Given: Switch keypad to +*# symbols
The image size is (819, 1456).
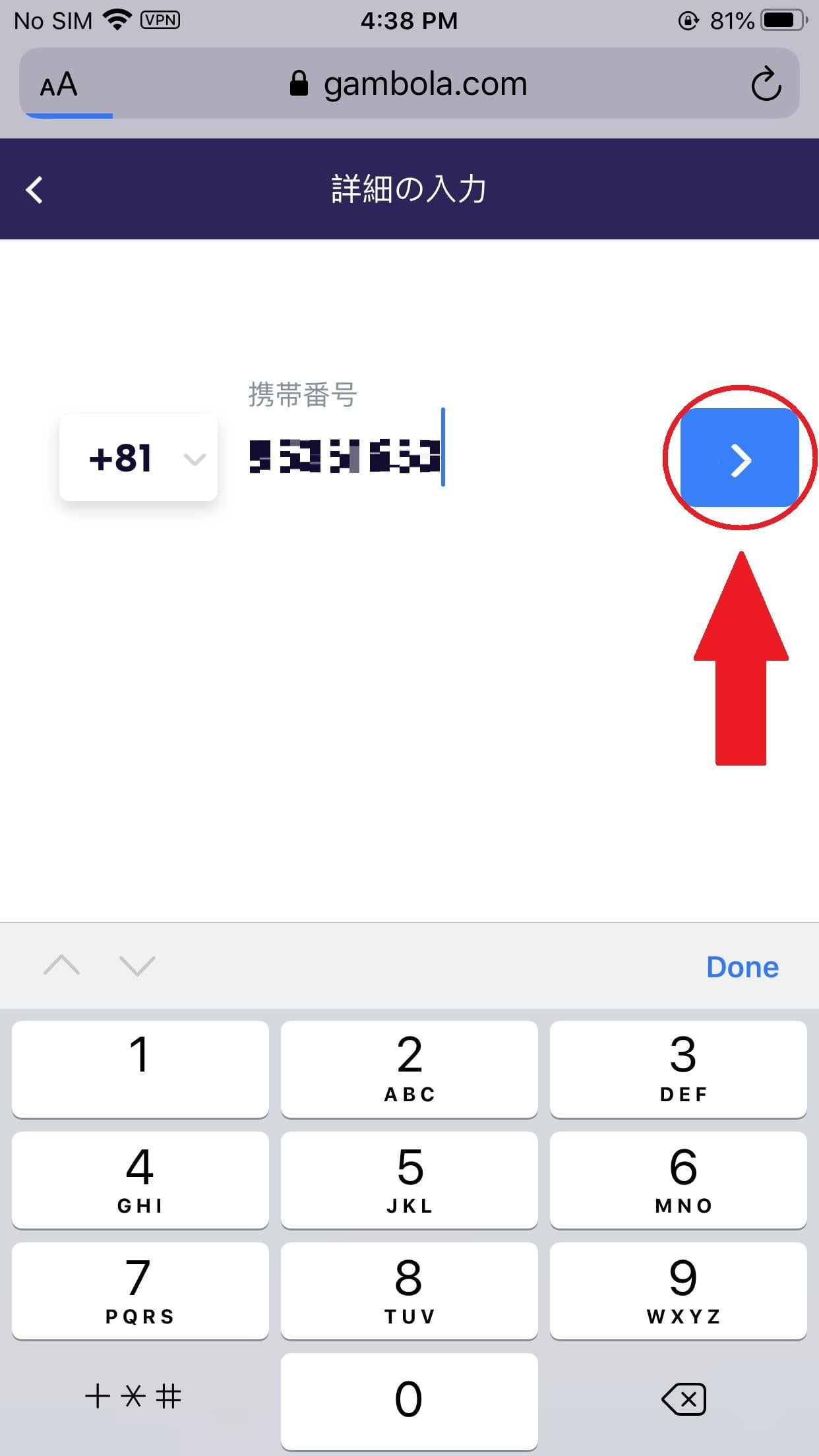Looking at the screenshot, I should (x=133, y=1397).
